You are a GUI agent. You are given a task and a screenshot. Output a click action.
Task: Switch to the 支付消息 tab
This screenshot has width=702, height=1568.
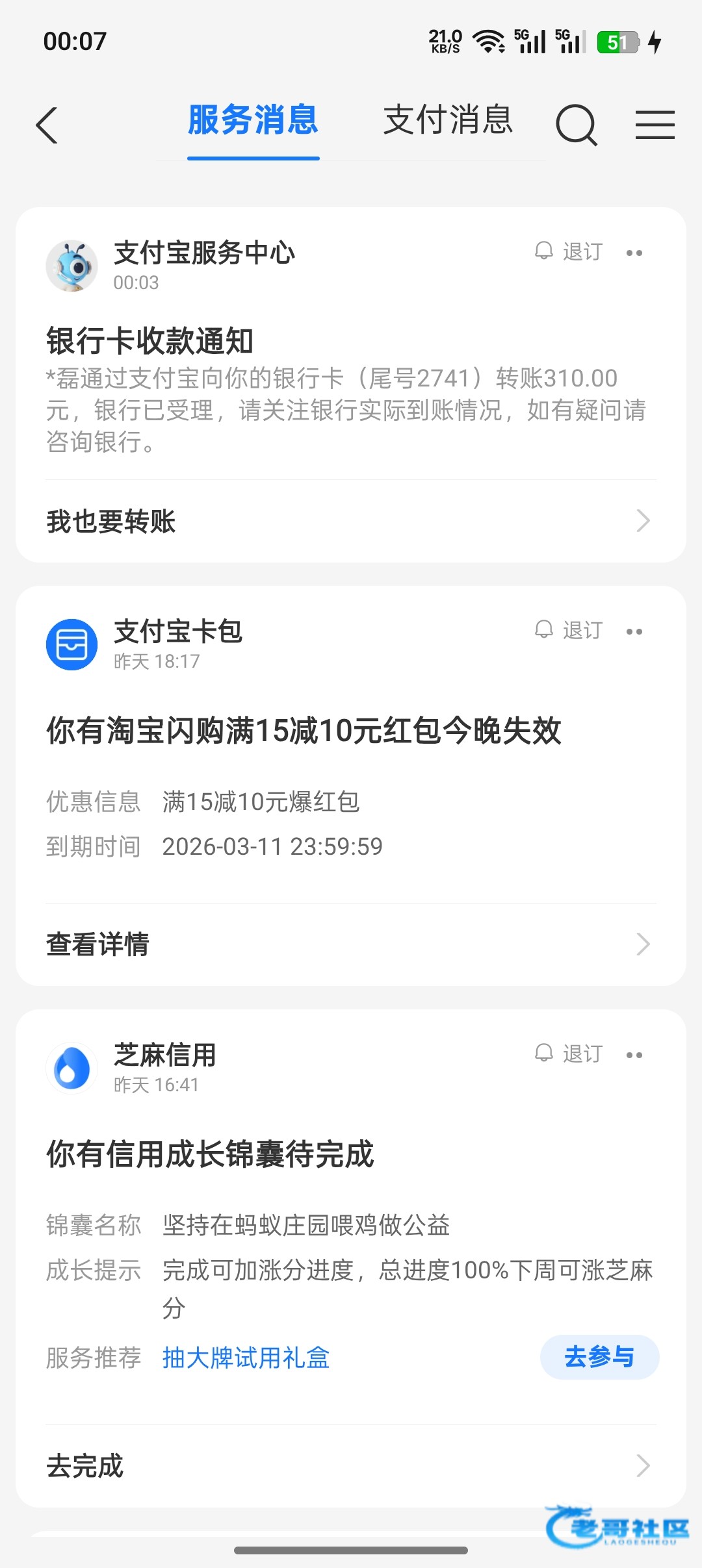[x=448, y=120]
